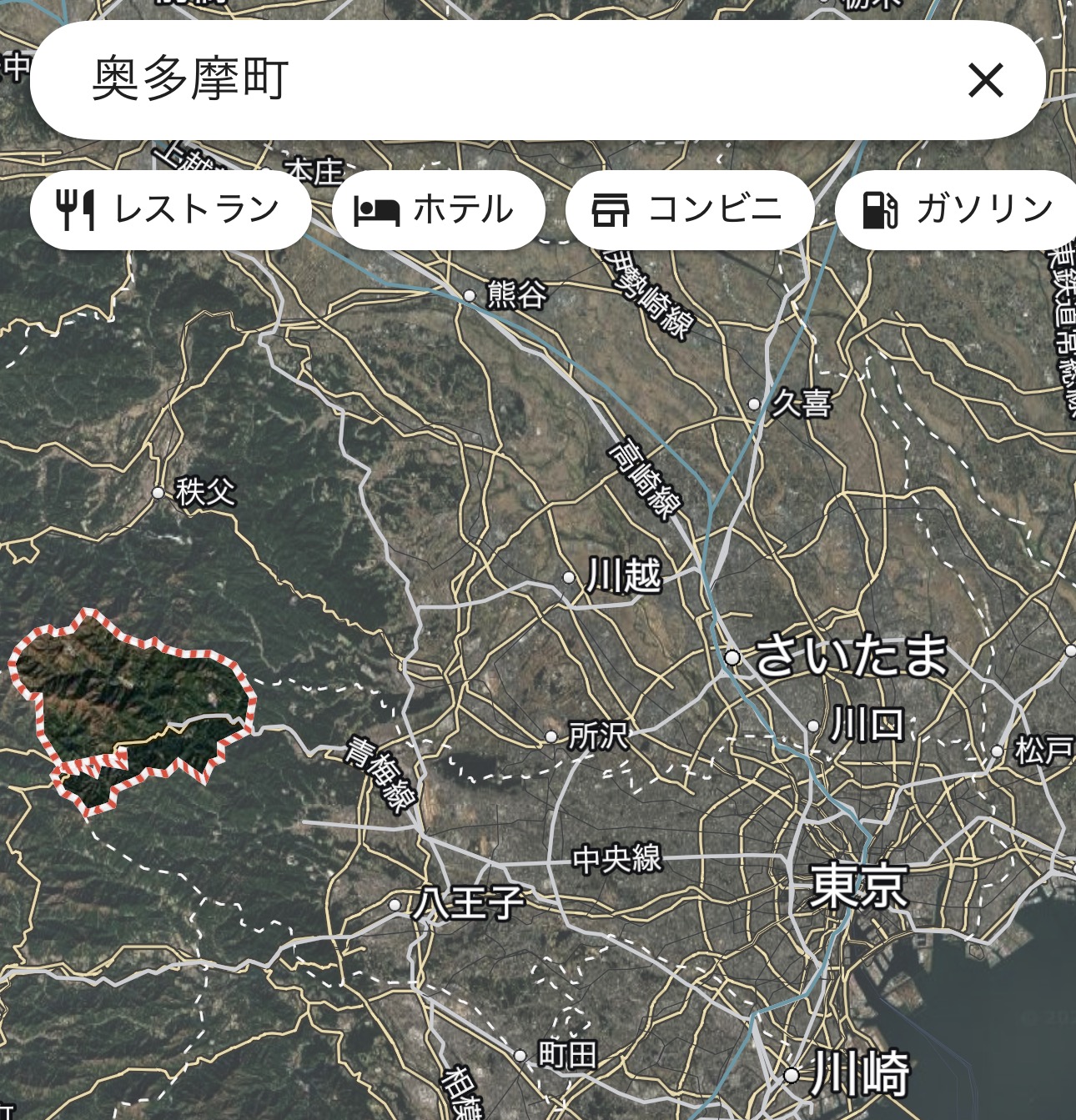Image resolution: width=1076 pixels, height=1120 pixels.
Task: Clear the search with the X button
Action: (x=985, y=81)
